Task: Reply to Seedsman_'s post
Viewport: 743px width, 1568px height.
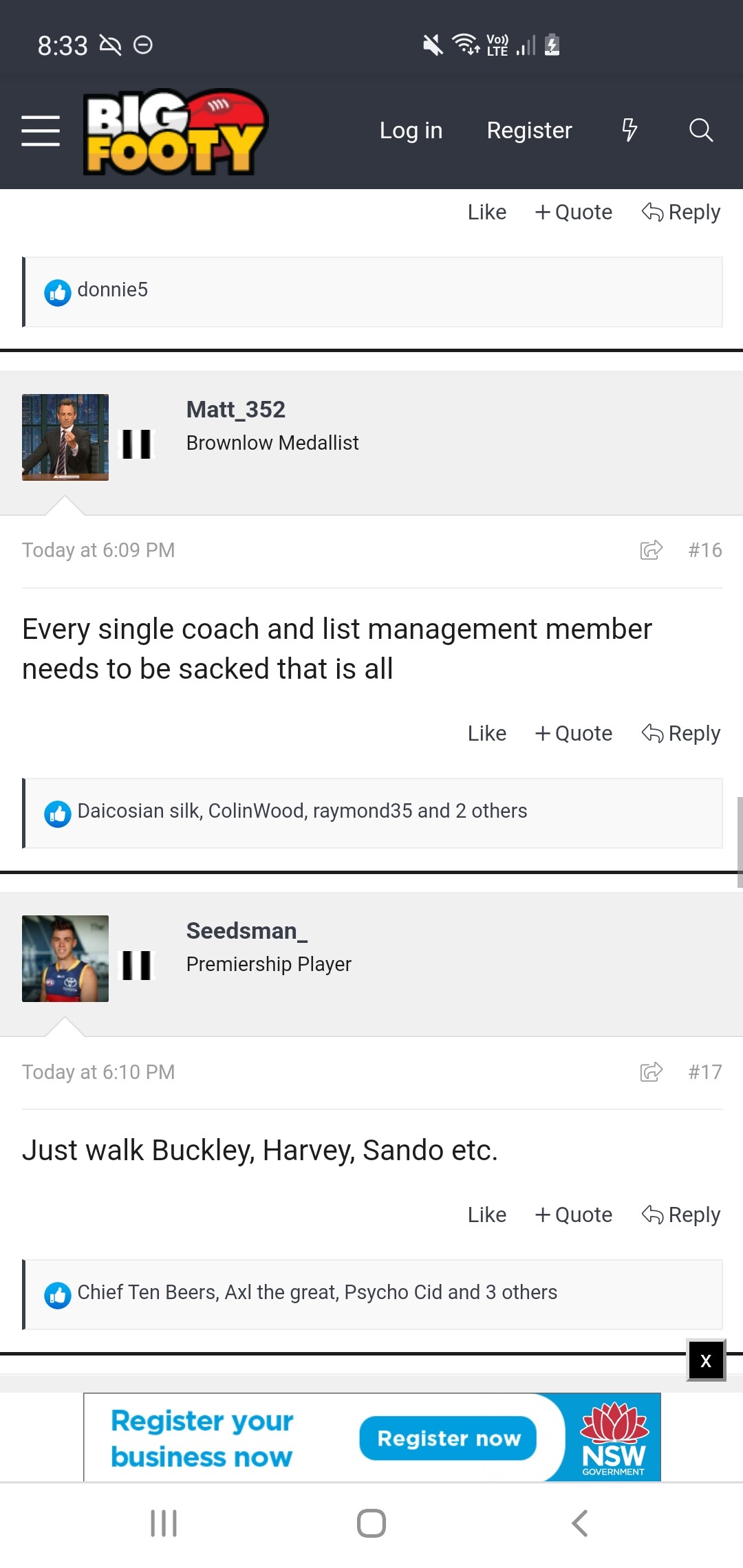Action: (x=681, y=1215)
